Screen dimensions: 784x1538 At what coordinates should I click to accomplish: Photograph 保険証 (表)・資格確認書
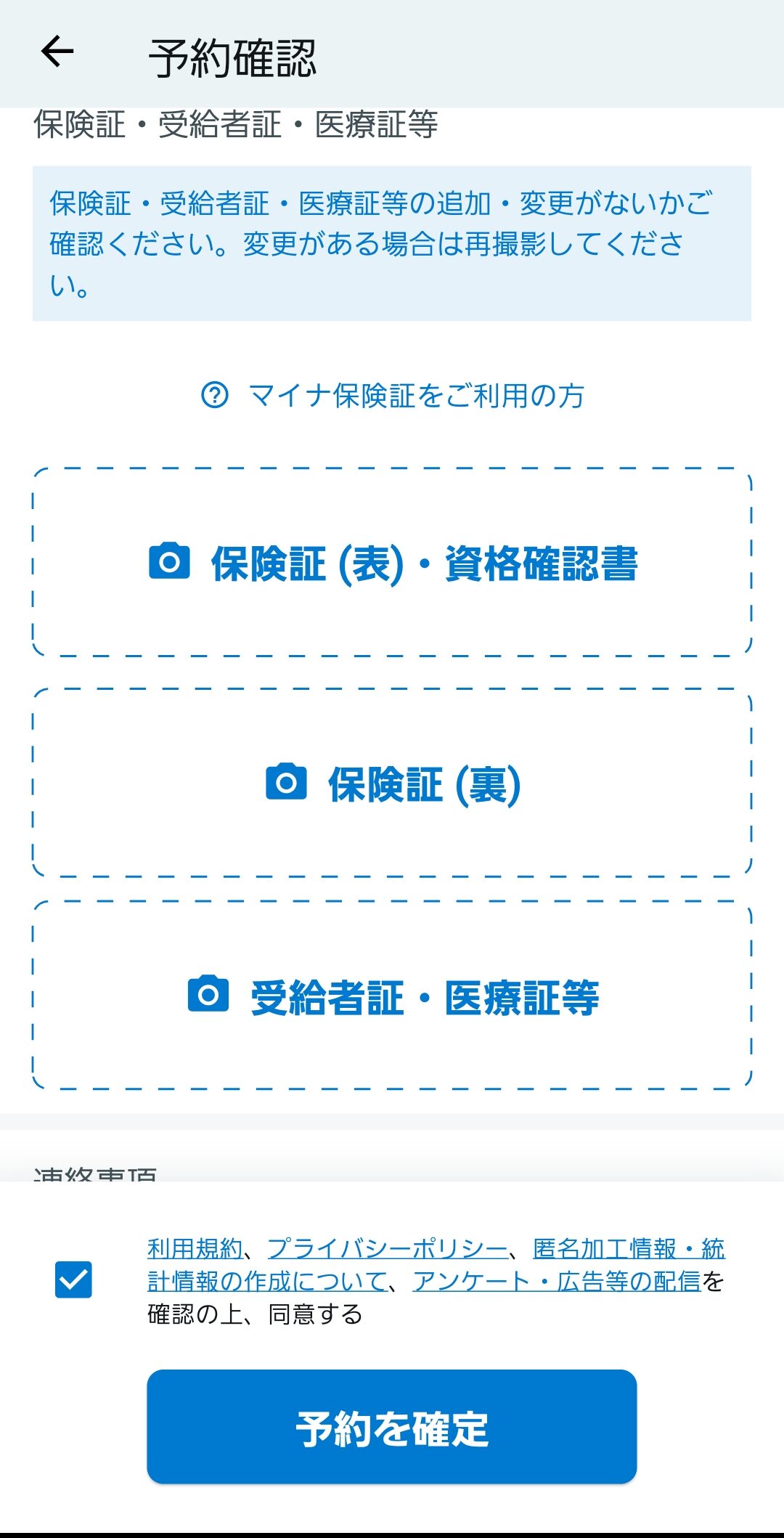[392, 563]
